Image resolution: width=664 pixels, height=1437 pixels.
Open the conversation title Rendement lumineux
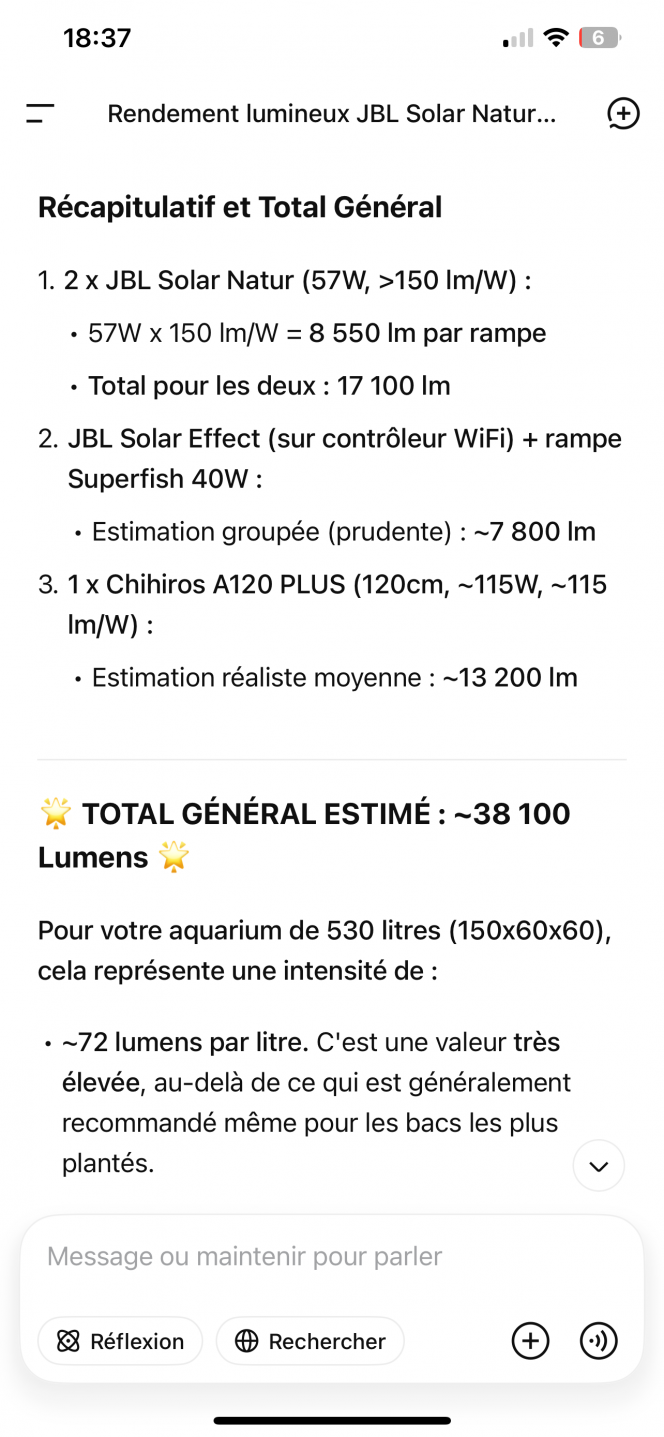coord(331,114)
